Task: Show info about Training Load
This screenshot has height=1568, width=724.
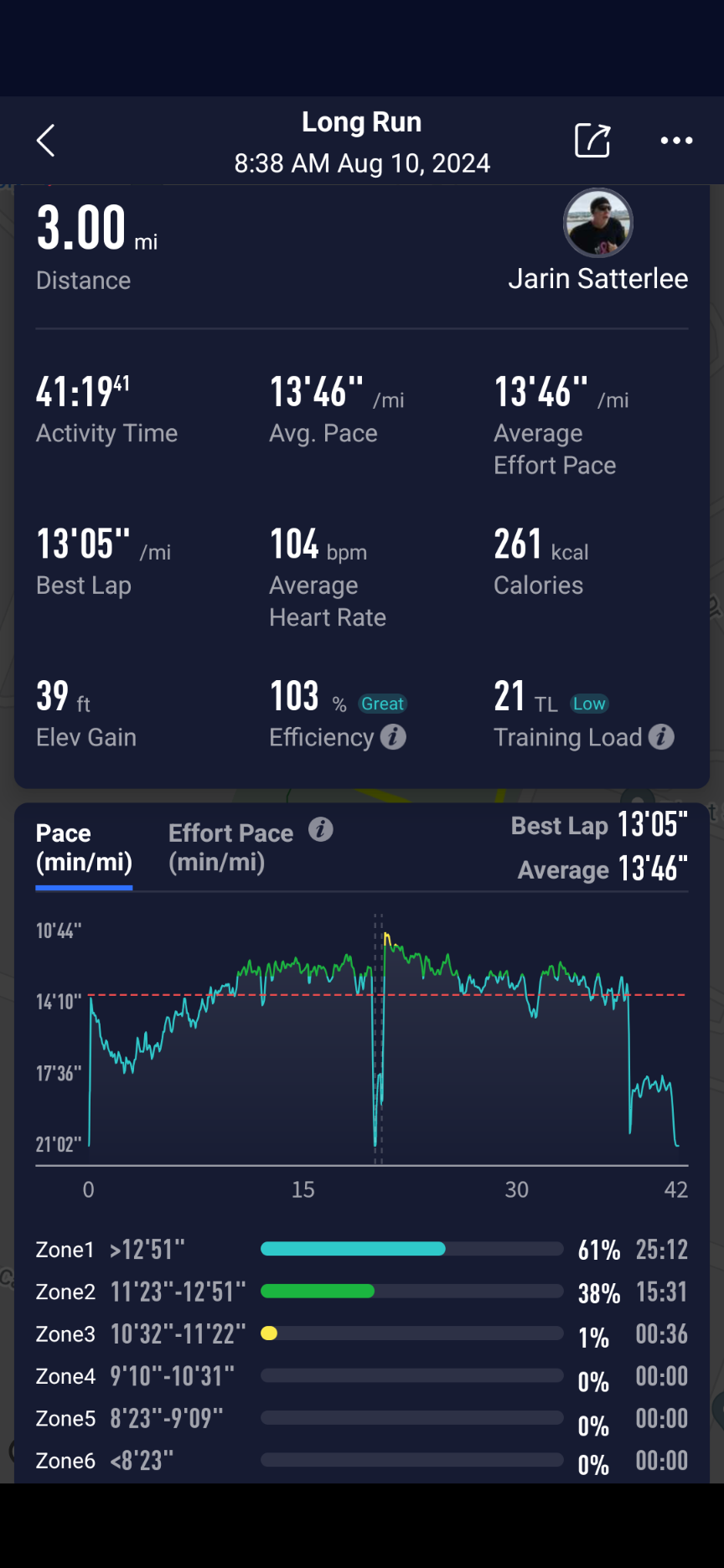Action: [661, 737]
